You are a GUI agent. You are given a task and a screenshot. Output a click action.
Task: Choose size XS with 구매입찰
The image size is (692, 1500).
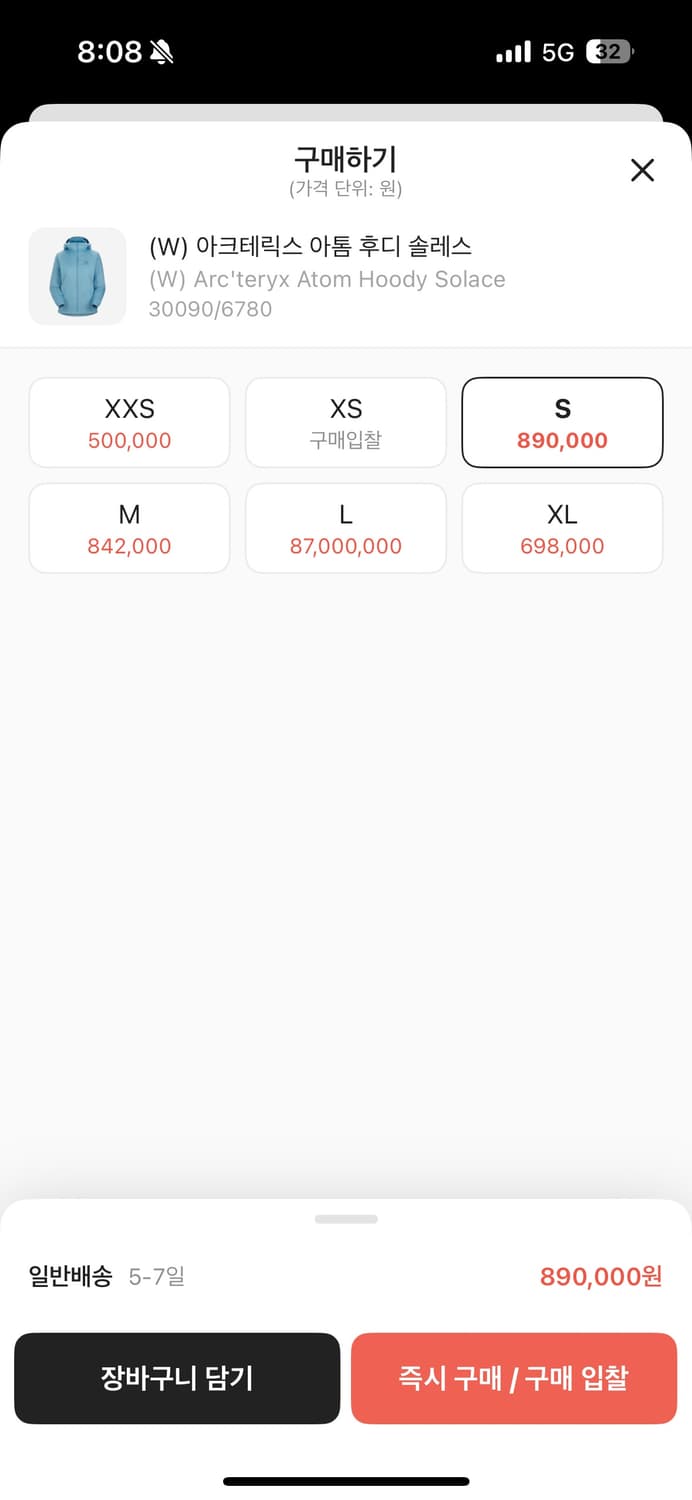click(346, 423)
